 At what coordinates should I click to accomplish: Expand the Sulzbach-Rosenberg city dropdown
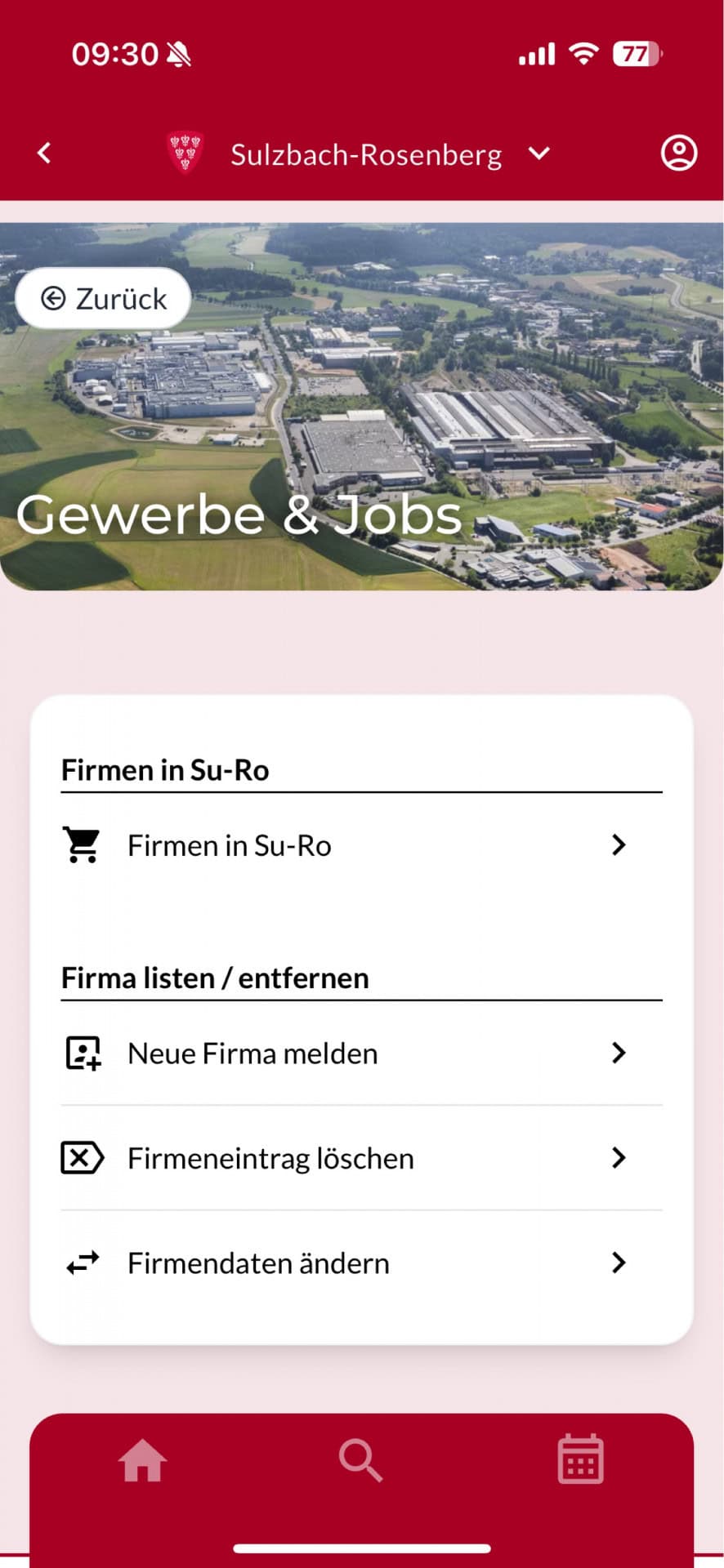(x=539, y=154)
